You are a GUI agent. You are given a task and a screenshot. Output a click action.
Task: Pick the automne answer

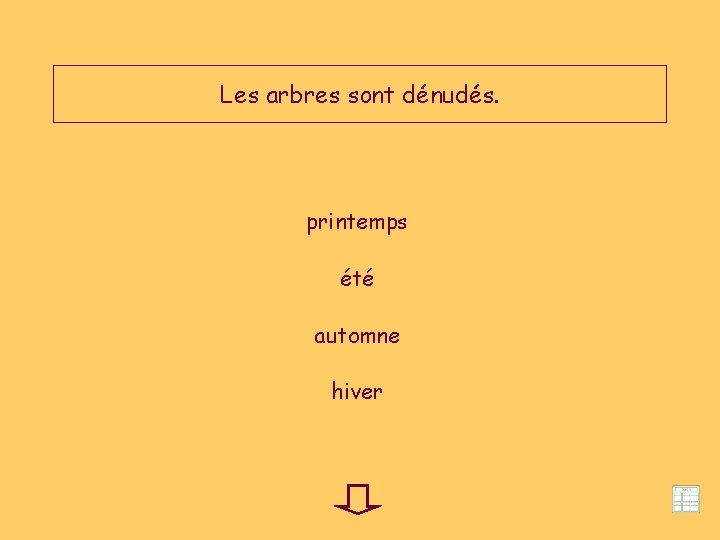click(357, 336)
